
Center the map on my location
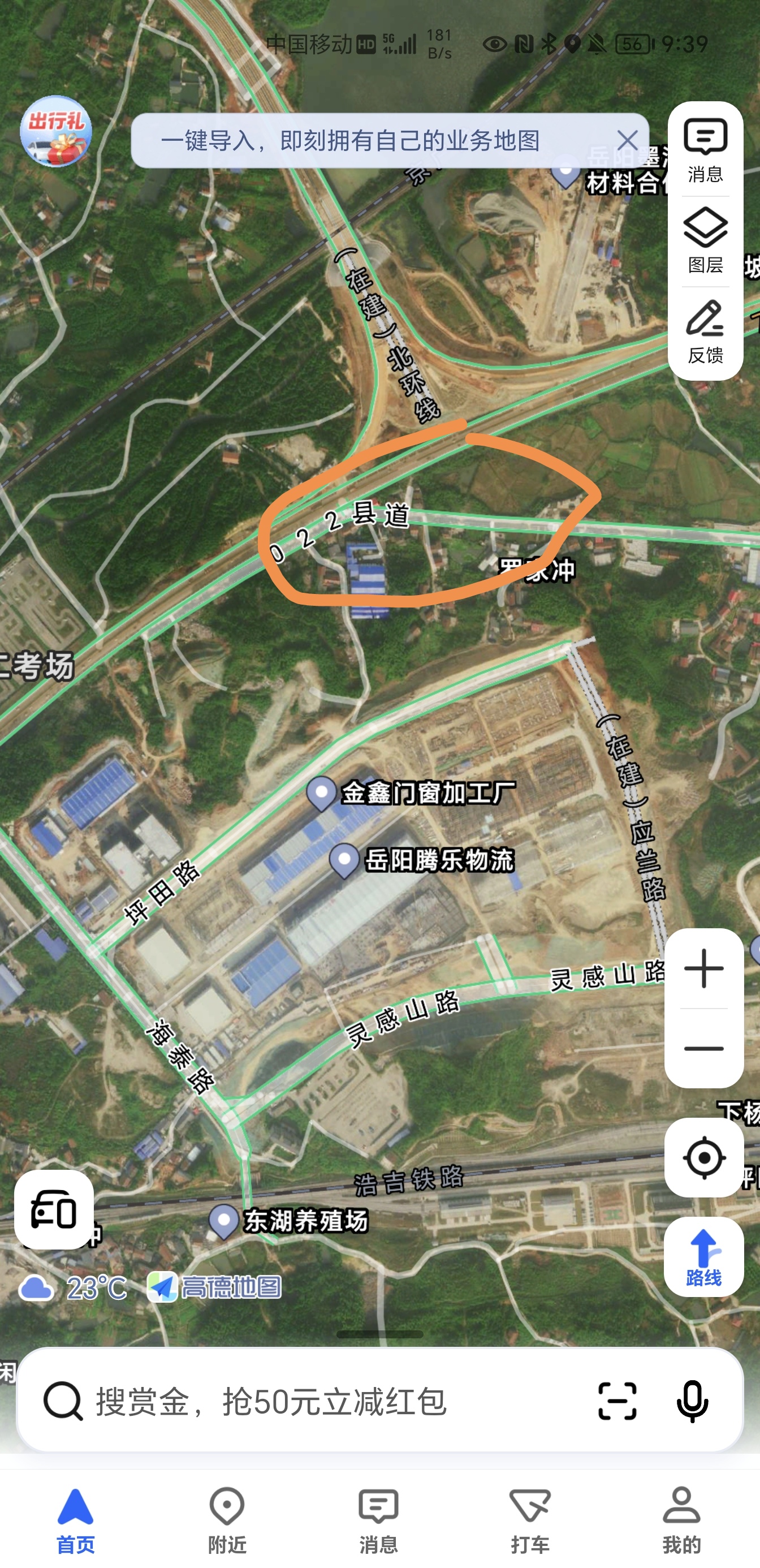(703, 1158)
